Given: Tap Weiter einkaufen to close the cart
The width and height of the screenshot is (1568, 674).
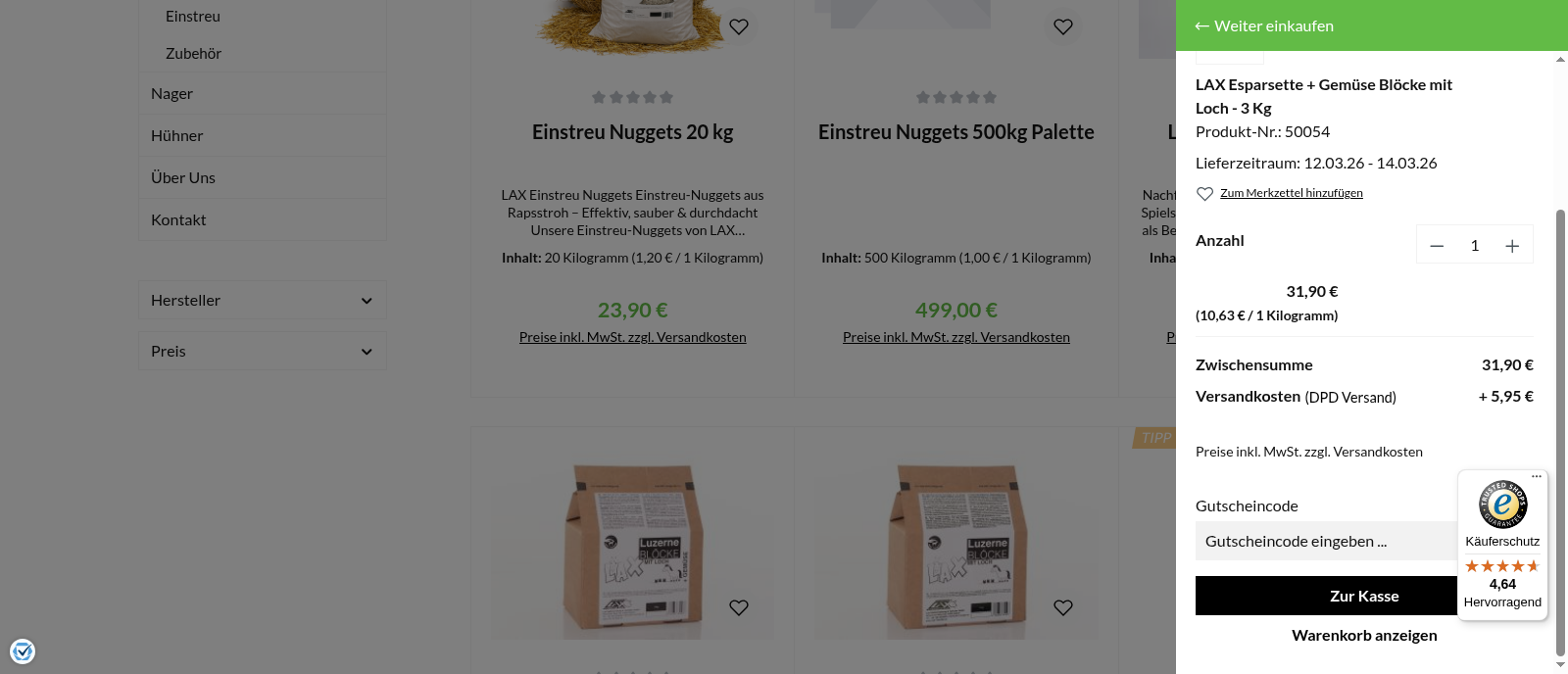Looking at the screenshot, I should coord(1264,26).
